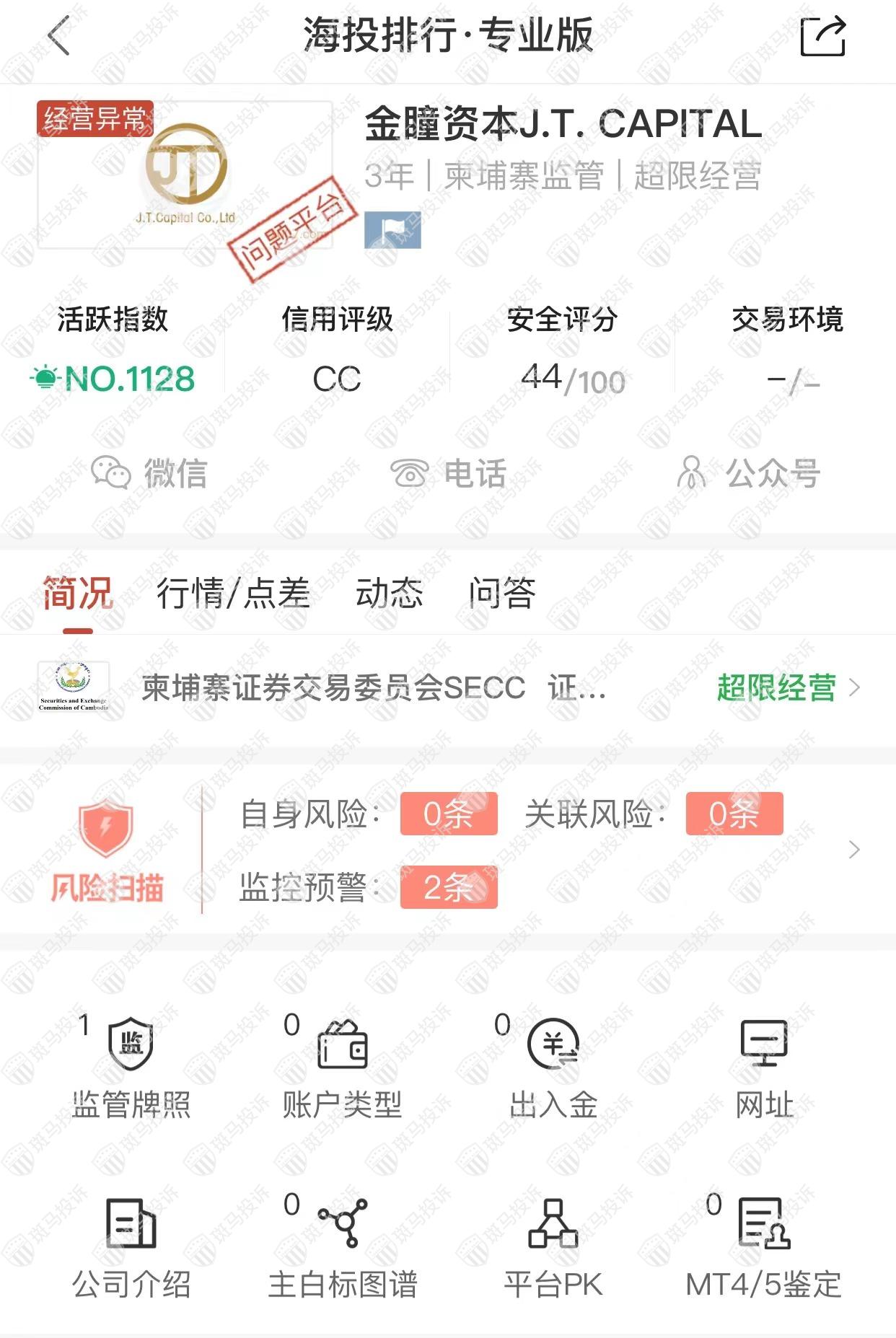This screenshot has height=1338, width=896.
Task: Open MT4/5鉴定 verification
Action: click(x=764, y=1248)
